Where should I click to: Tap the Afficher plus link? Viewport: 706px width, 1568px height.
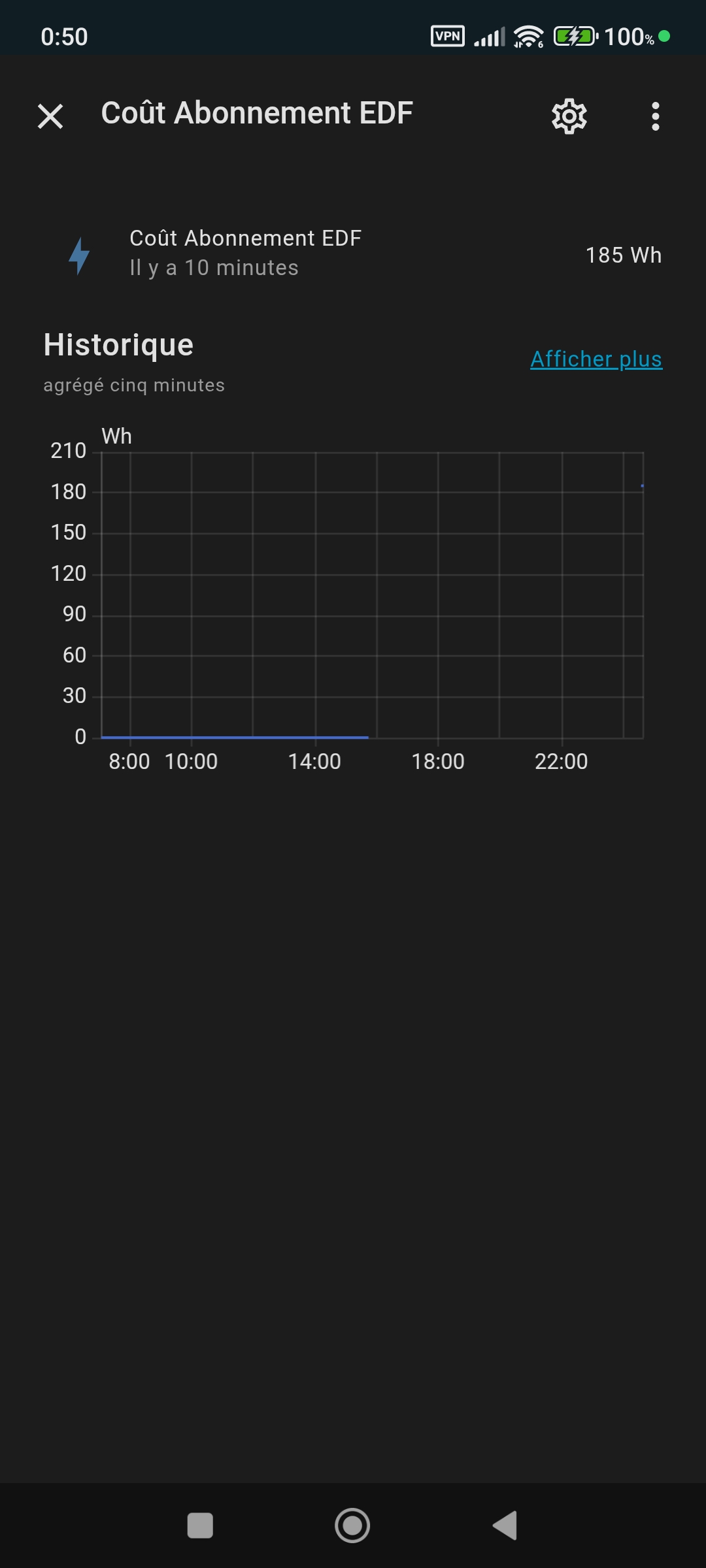tap(596, 359)
